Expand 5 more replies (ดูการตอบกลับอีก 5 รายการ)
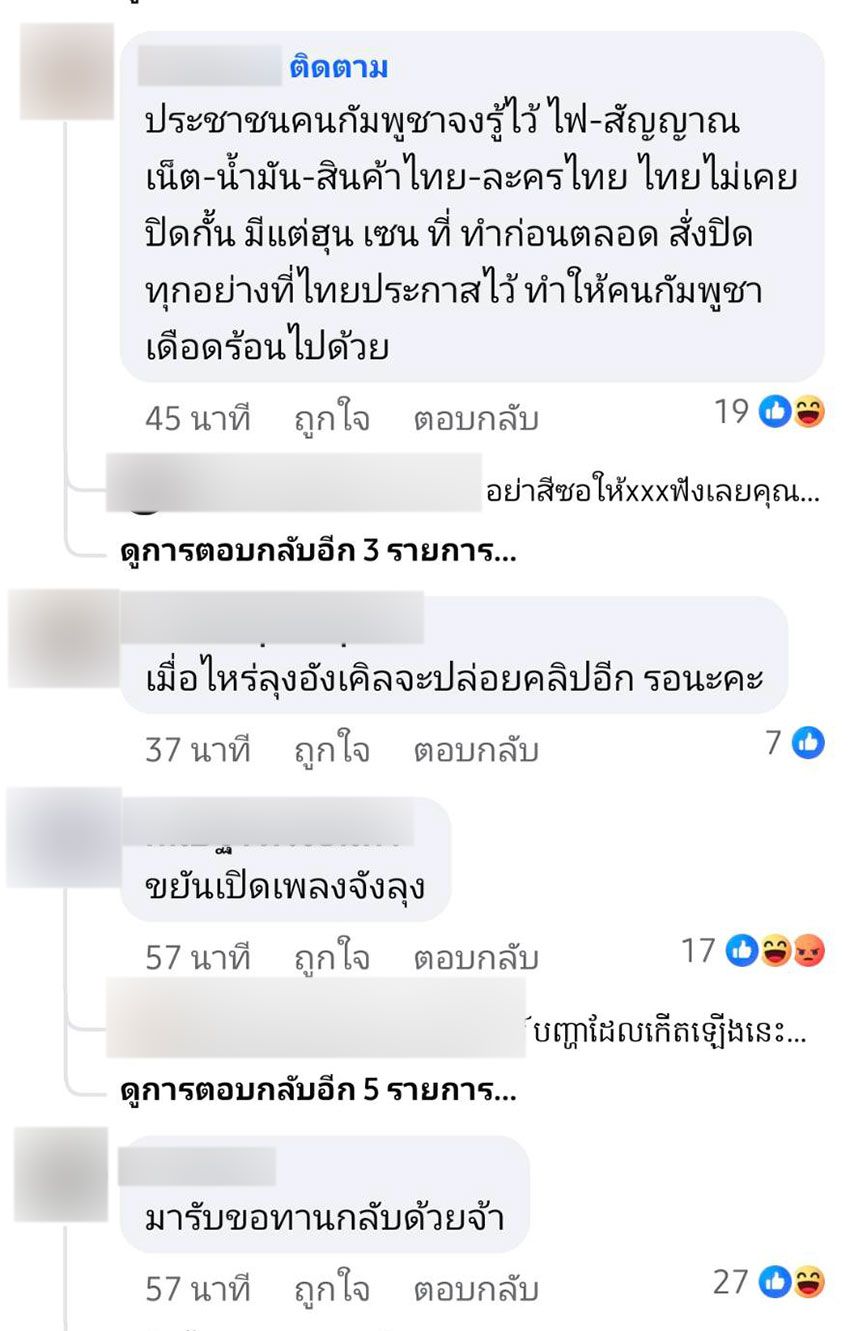Viewport: 850px width, 1331px height. 317,1090
